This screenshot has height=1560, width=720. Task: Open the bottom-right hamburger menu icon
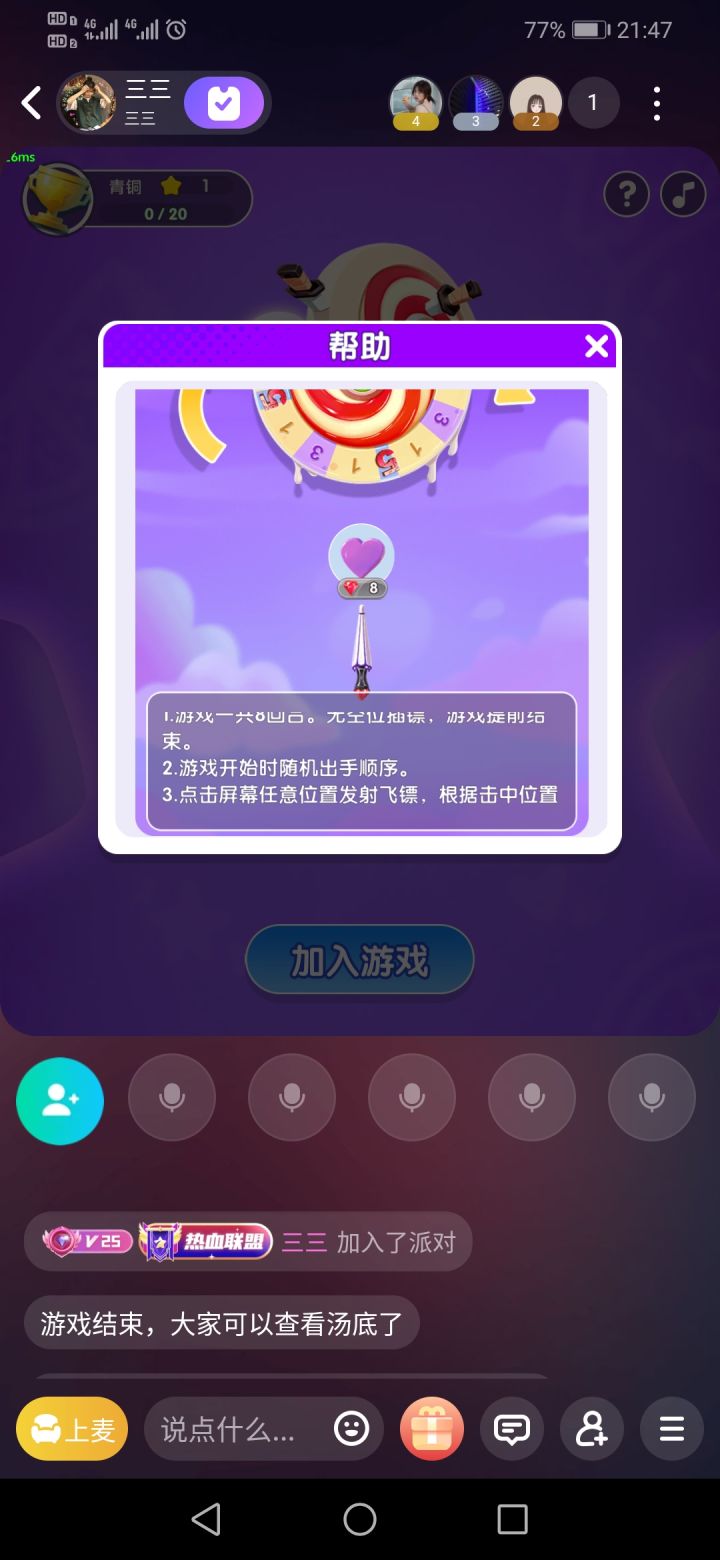point(671,1428)
